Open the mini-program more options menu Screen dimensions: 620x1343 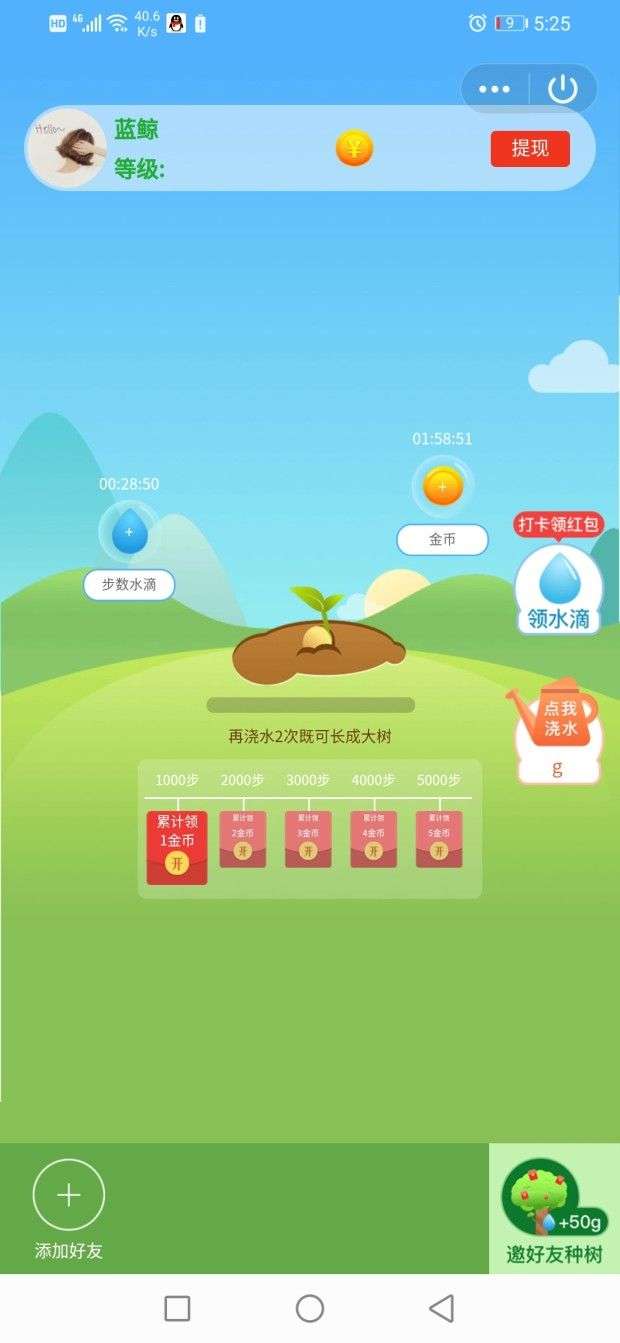pyautogui.click(x=494, y=89)
